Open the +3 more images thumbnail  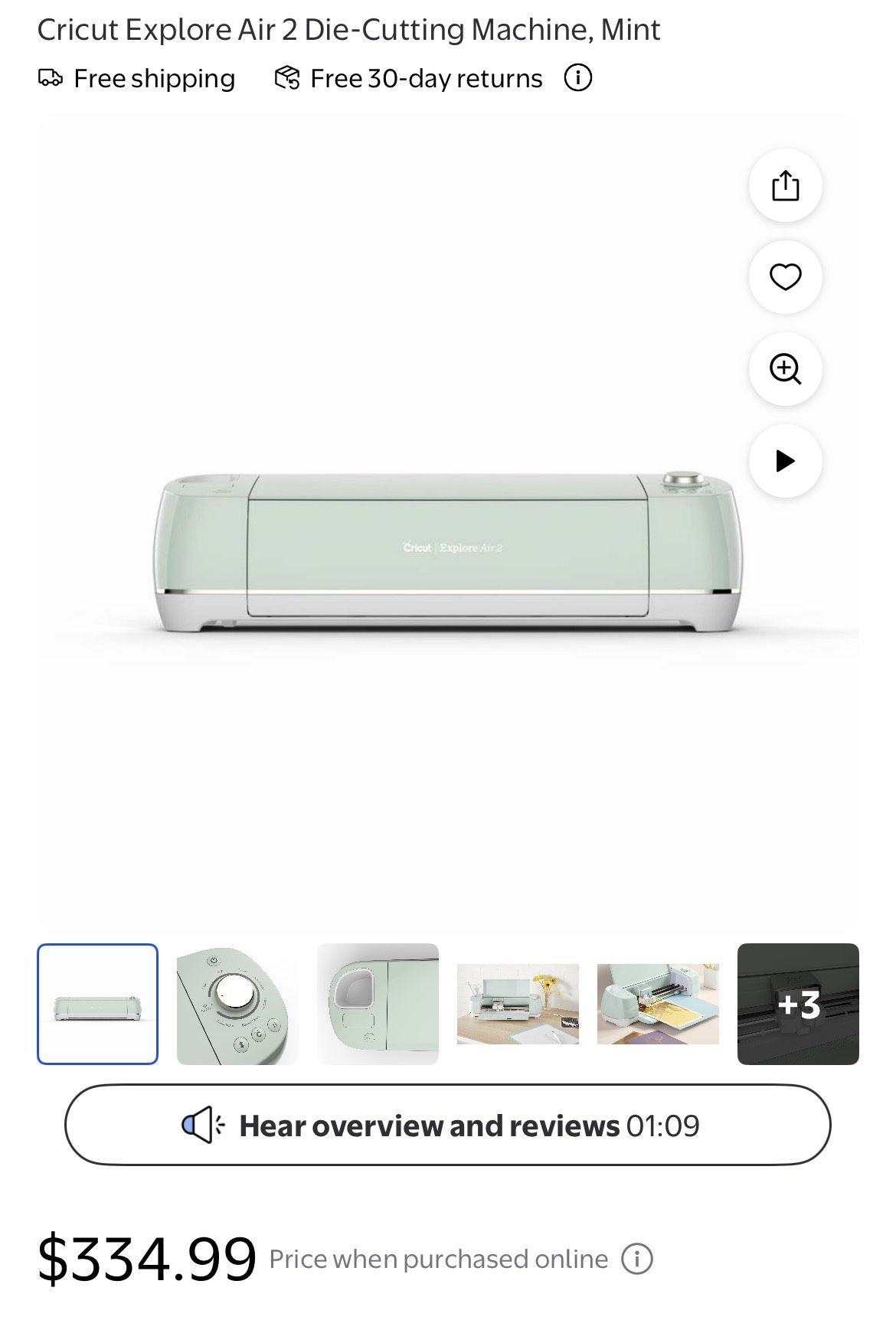(798, 1004)
